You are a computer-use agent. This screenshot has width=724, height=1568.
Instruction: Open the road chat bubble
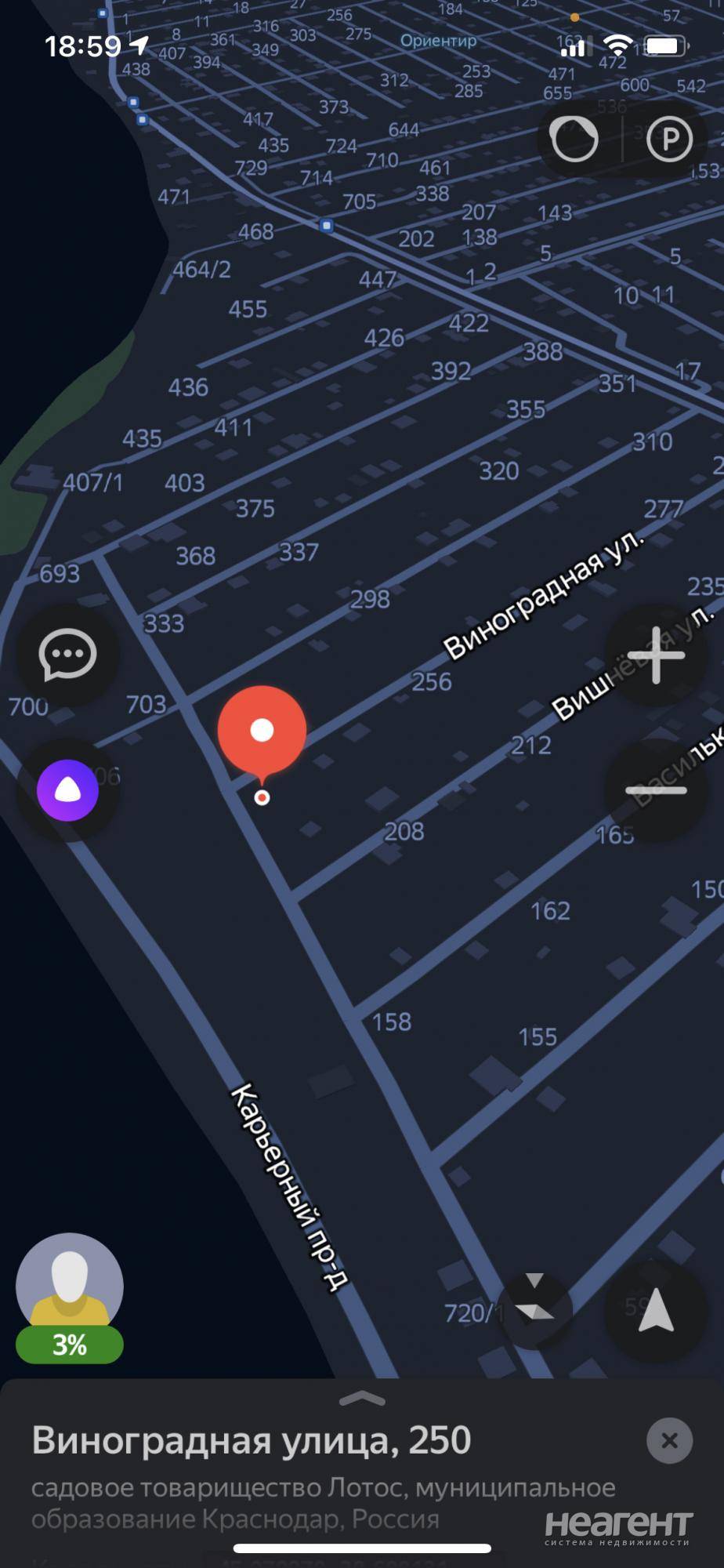(67, 655)
